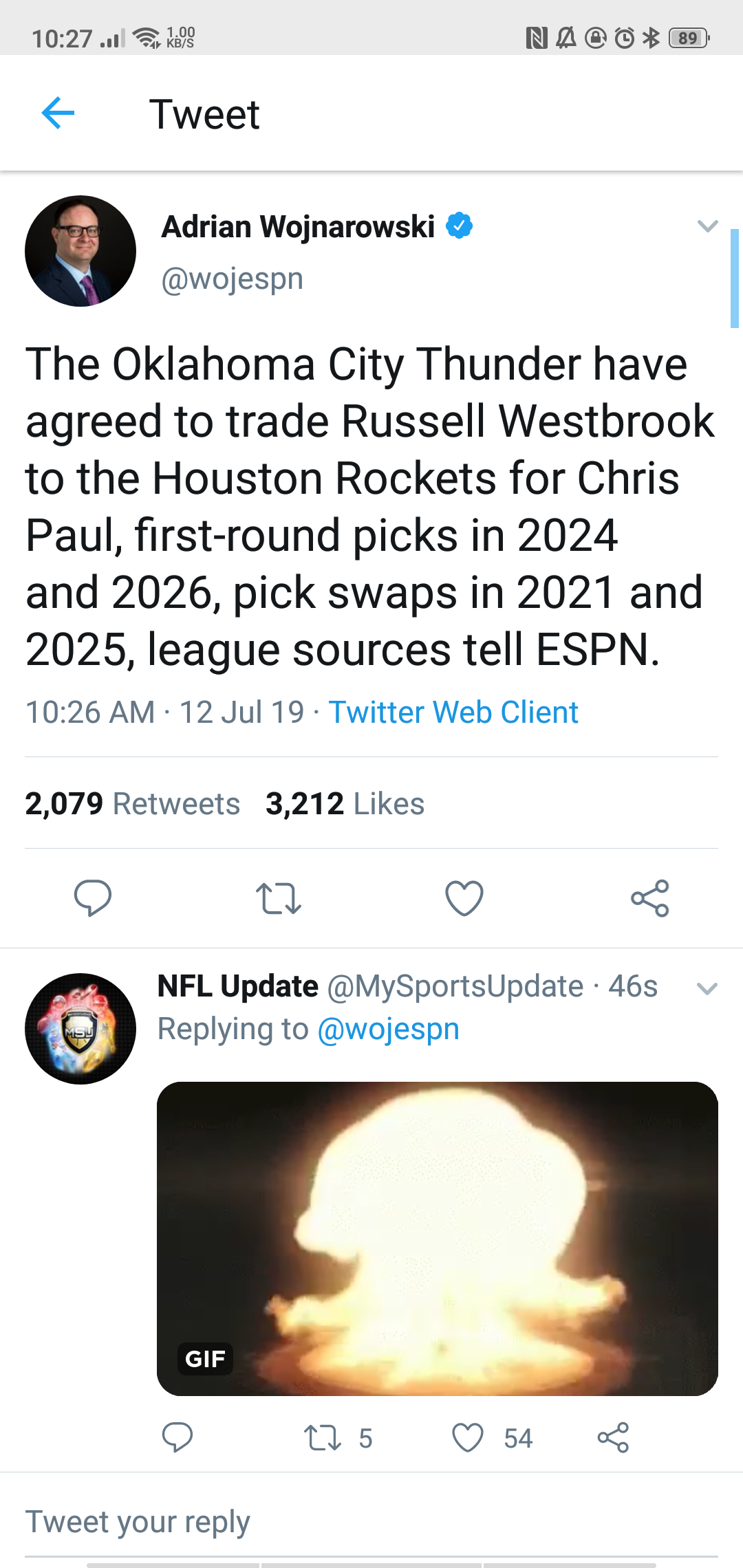Expand options chevron on Wojnarowski's tweet
Viewport: 743px width, 1568px height.
707,226
